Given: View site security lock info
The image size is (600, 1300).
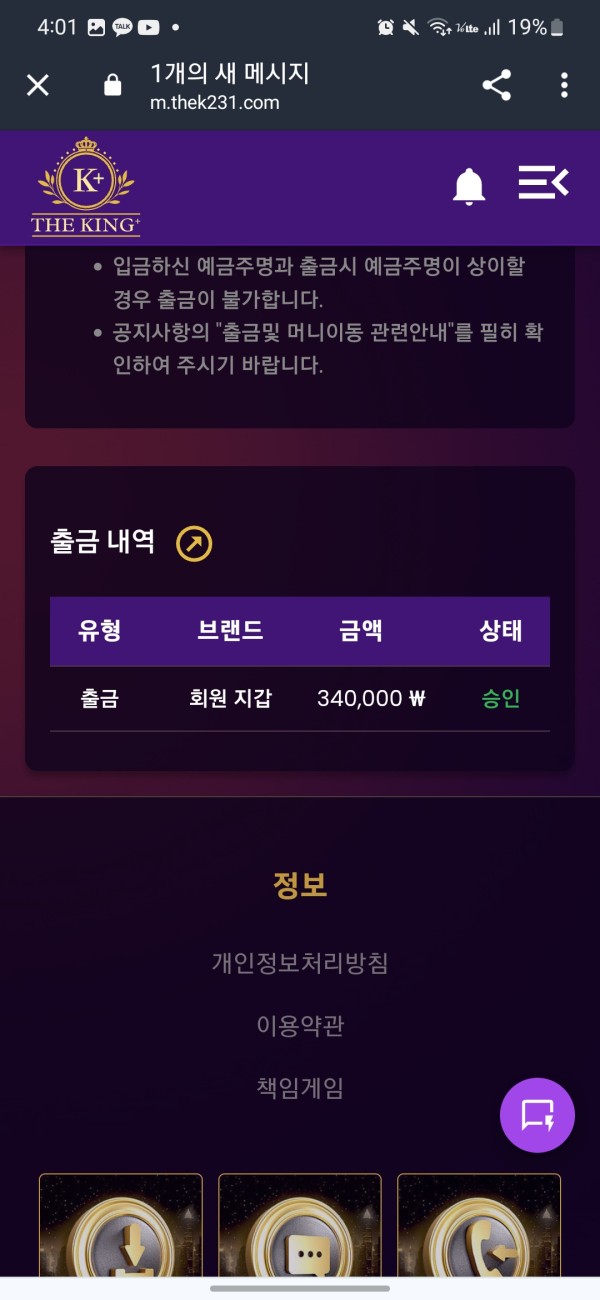Looking at the screenshot, I should (113, 85).
